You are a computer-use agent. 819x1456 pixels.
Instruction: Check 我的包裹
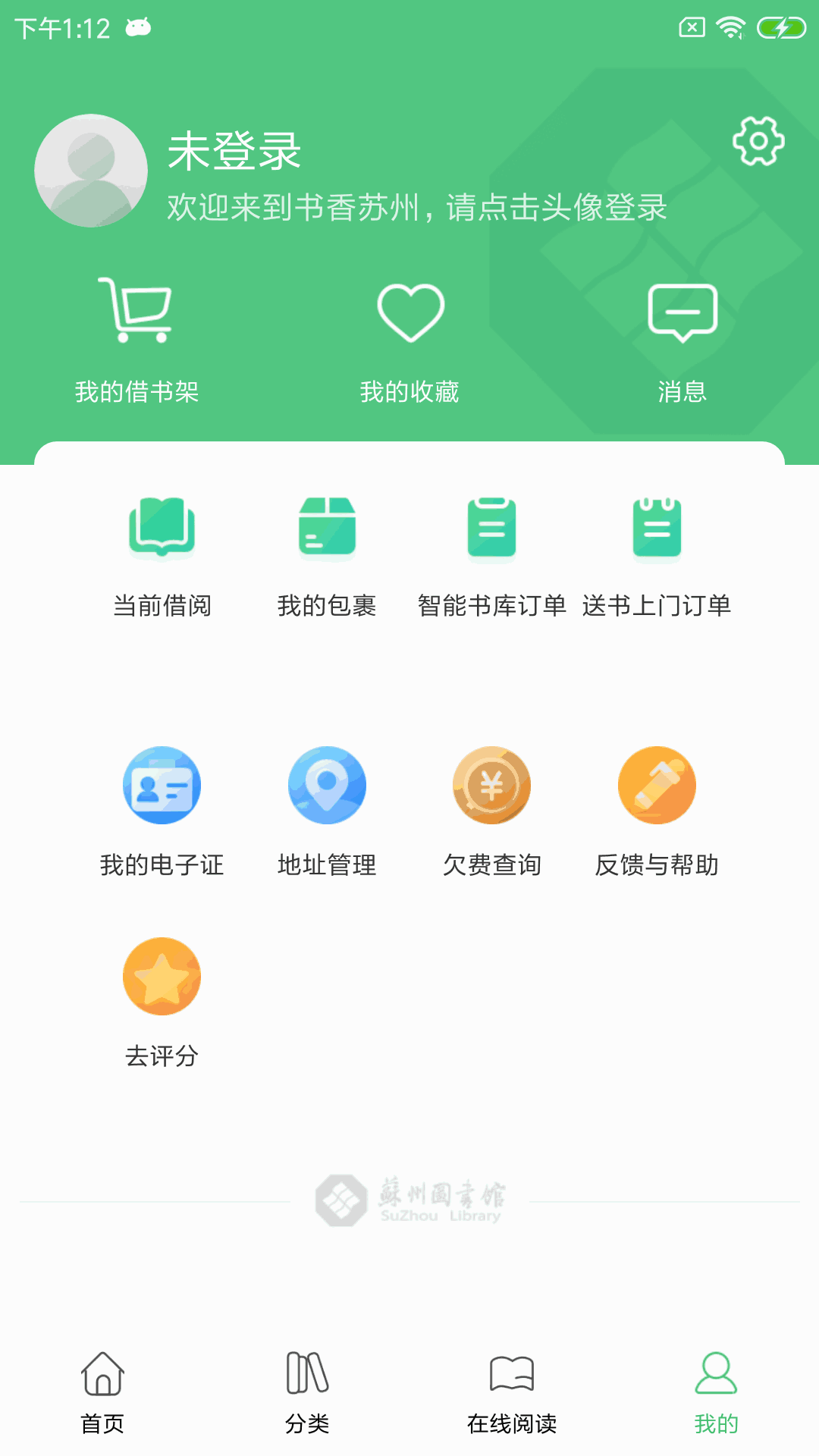[327, 528]
